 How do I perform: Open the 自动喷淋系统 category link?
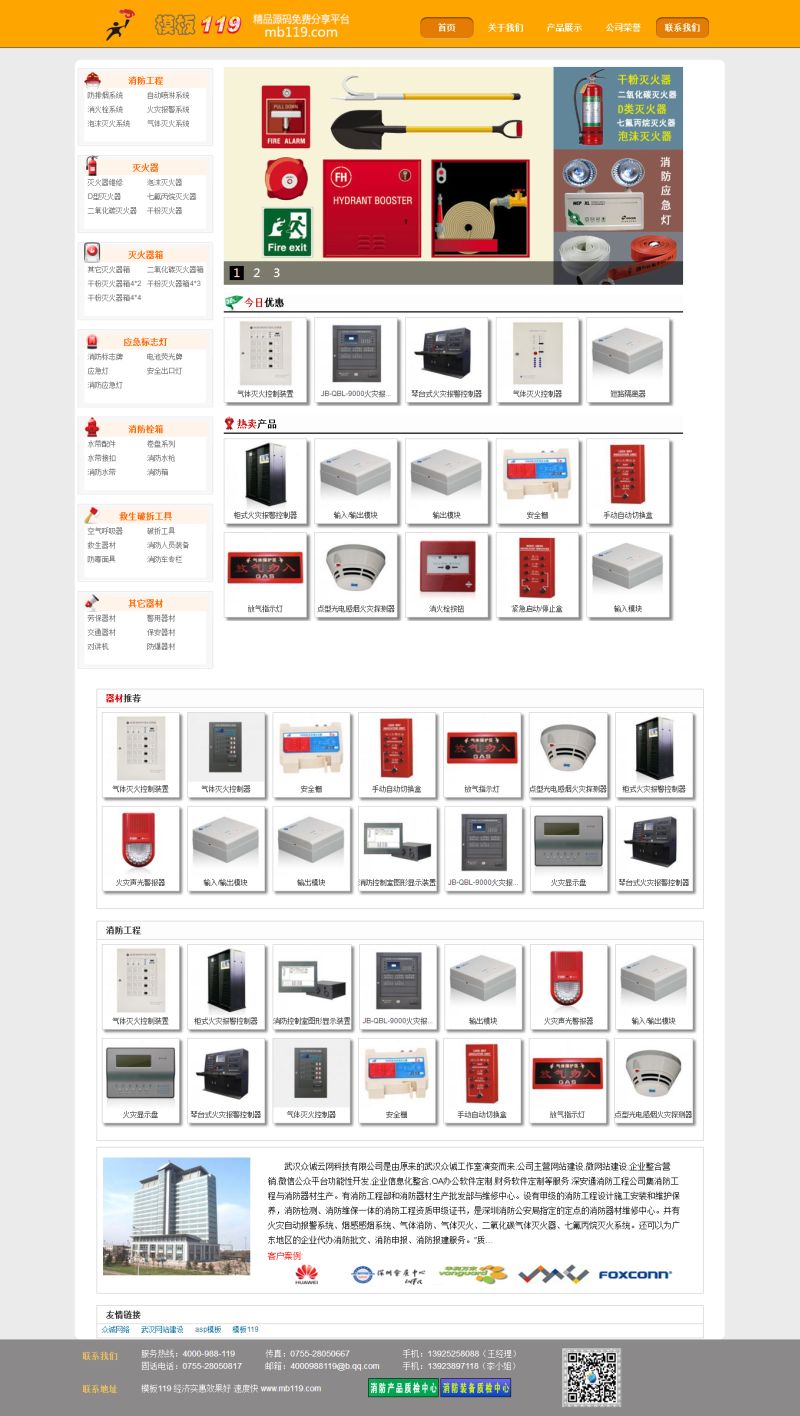click(x=168, y=96)
